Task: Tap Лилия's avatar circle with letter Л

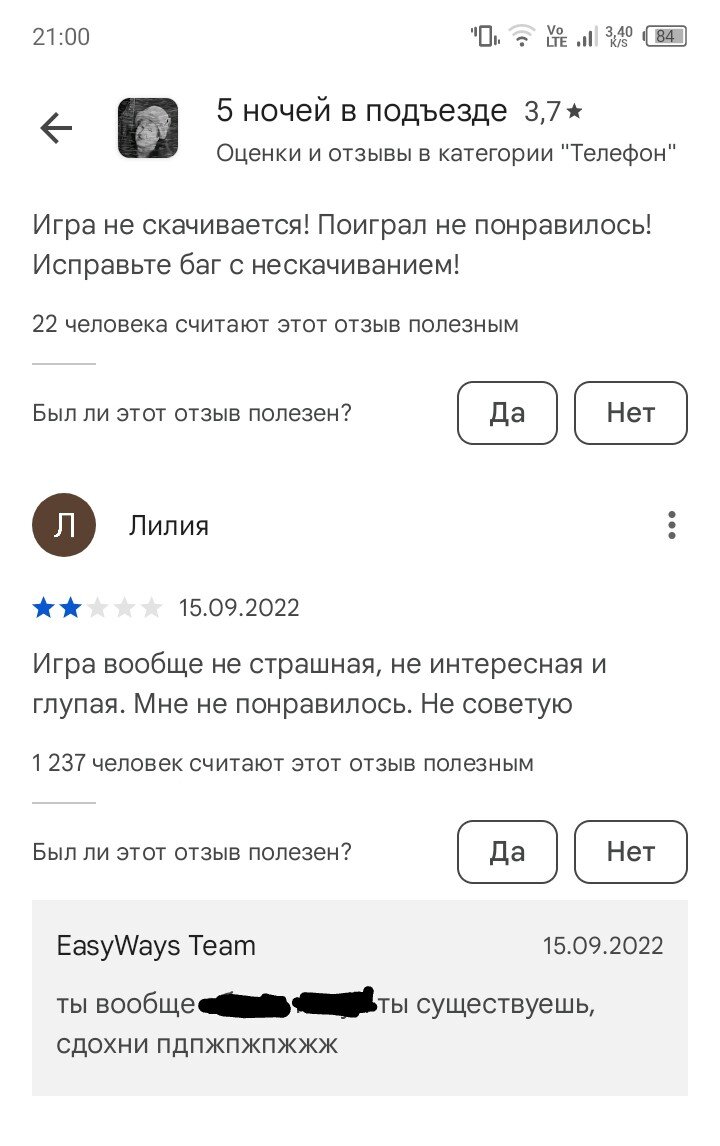Action: coord(64,525)
